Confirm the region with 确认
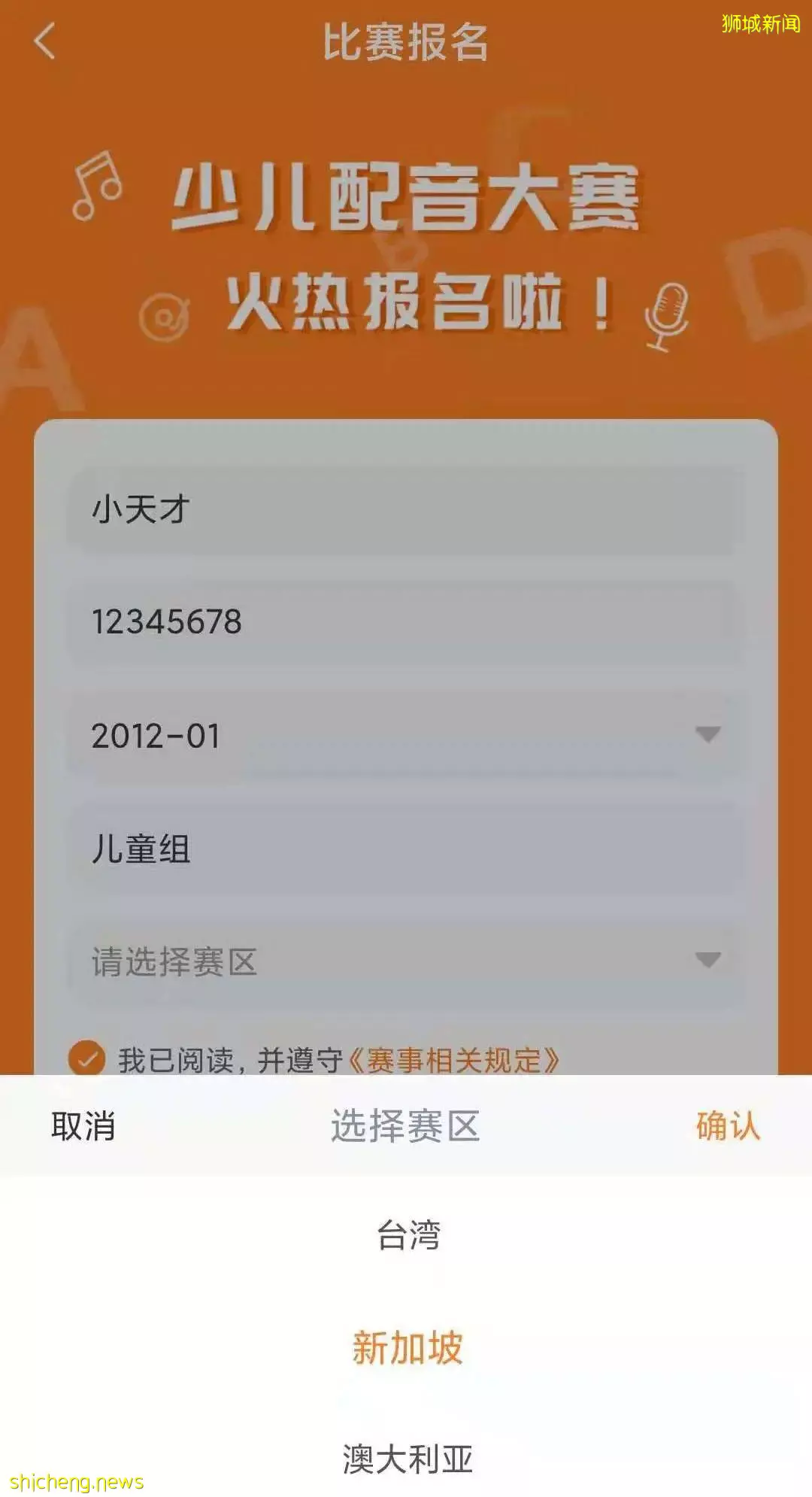 coord(728,1126)
